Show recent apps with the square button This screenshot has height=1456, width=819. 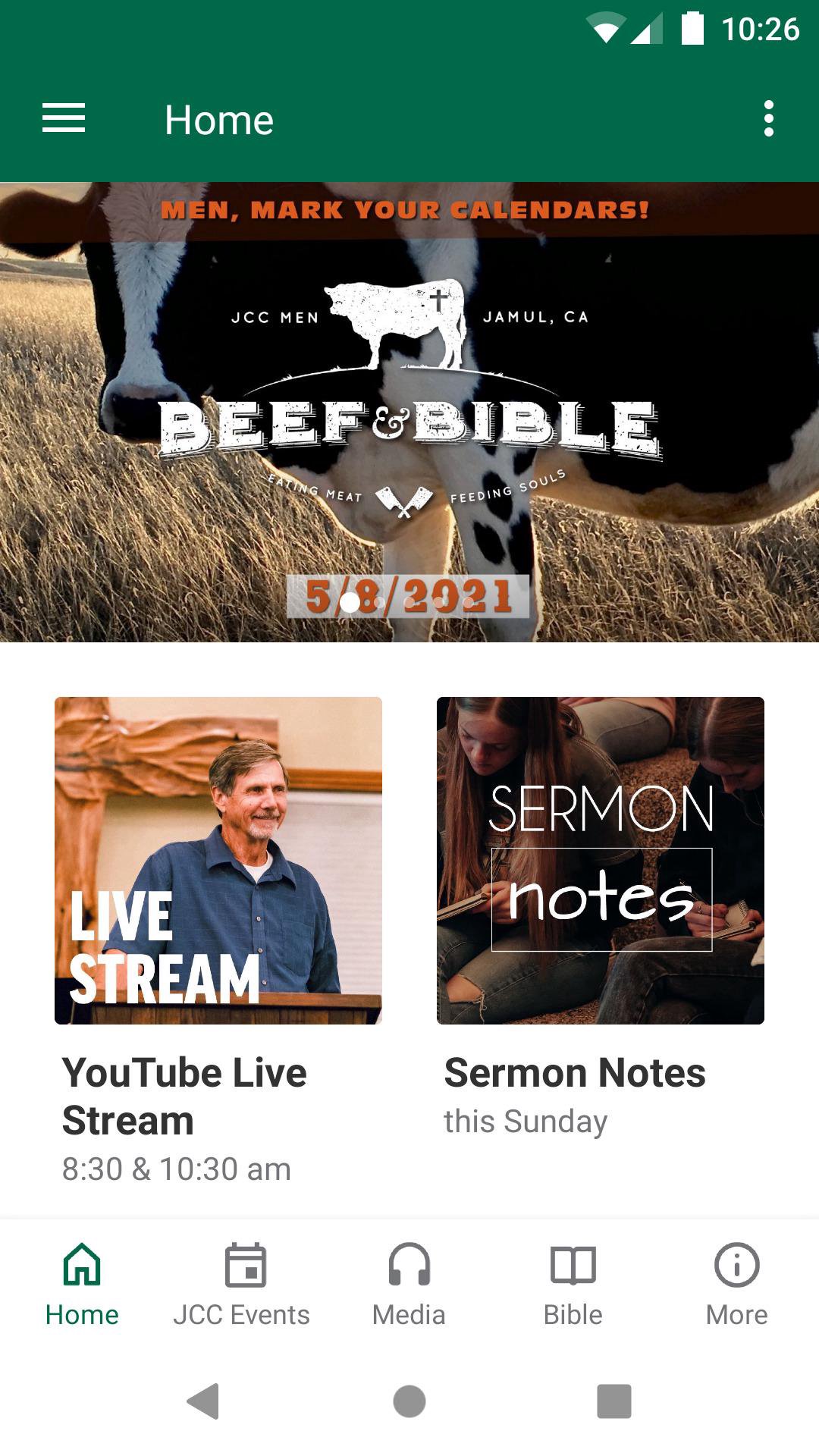click(614, 1401)
